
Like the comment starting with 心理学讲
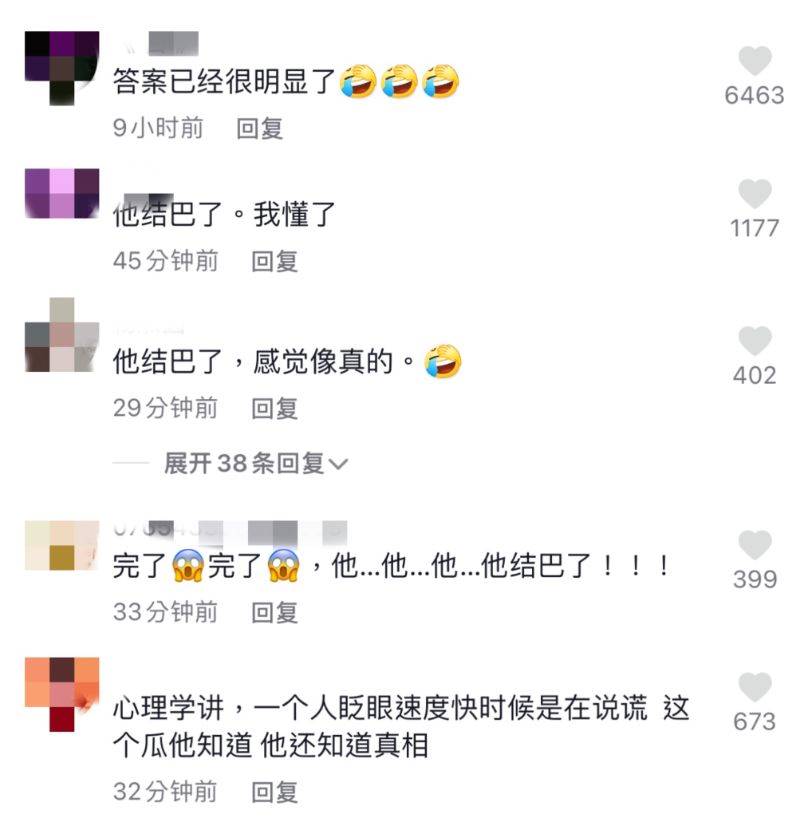click(754, 687)
